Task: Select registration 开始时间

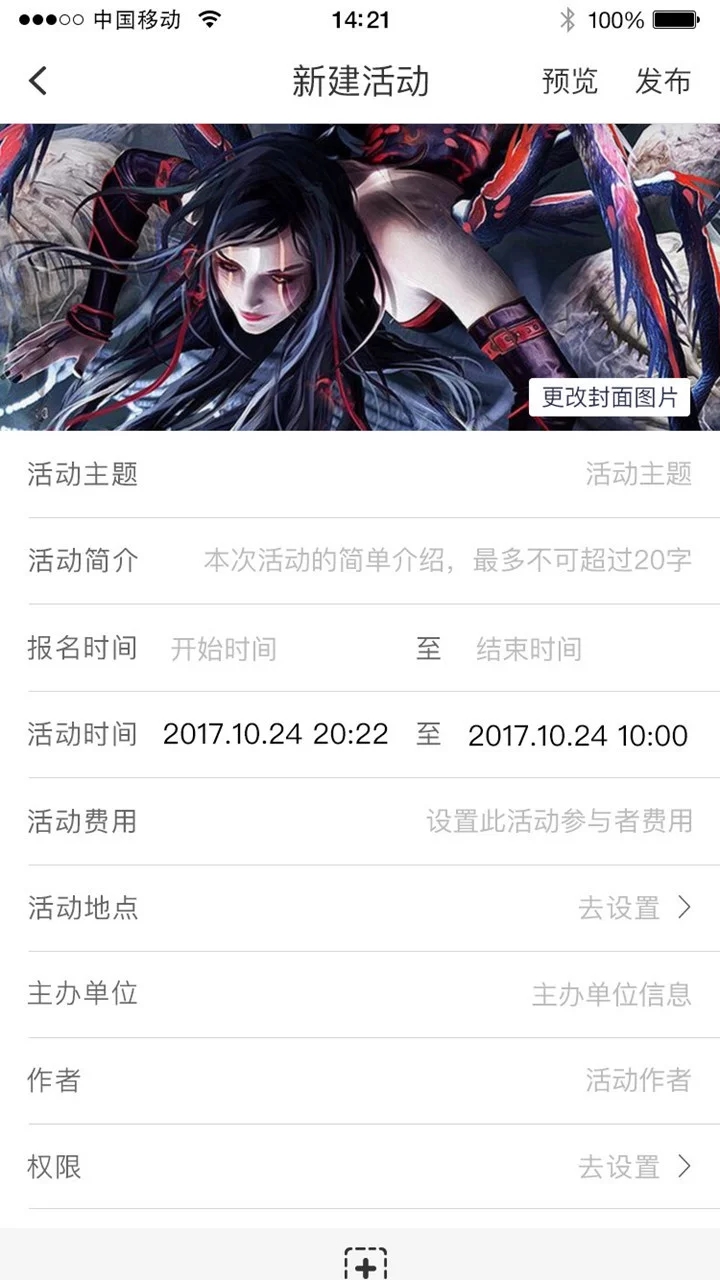Action: point(224,648)
